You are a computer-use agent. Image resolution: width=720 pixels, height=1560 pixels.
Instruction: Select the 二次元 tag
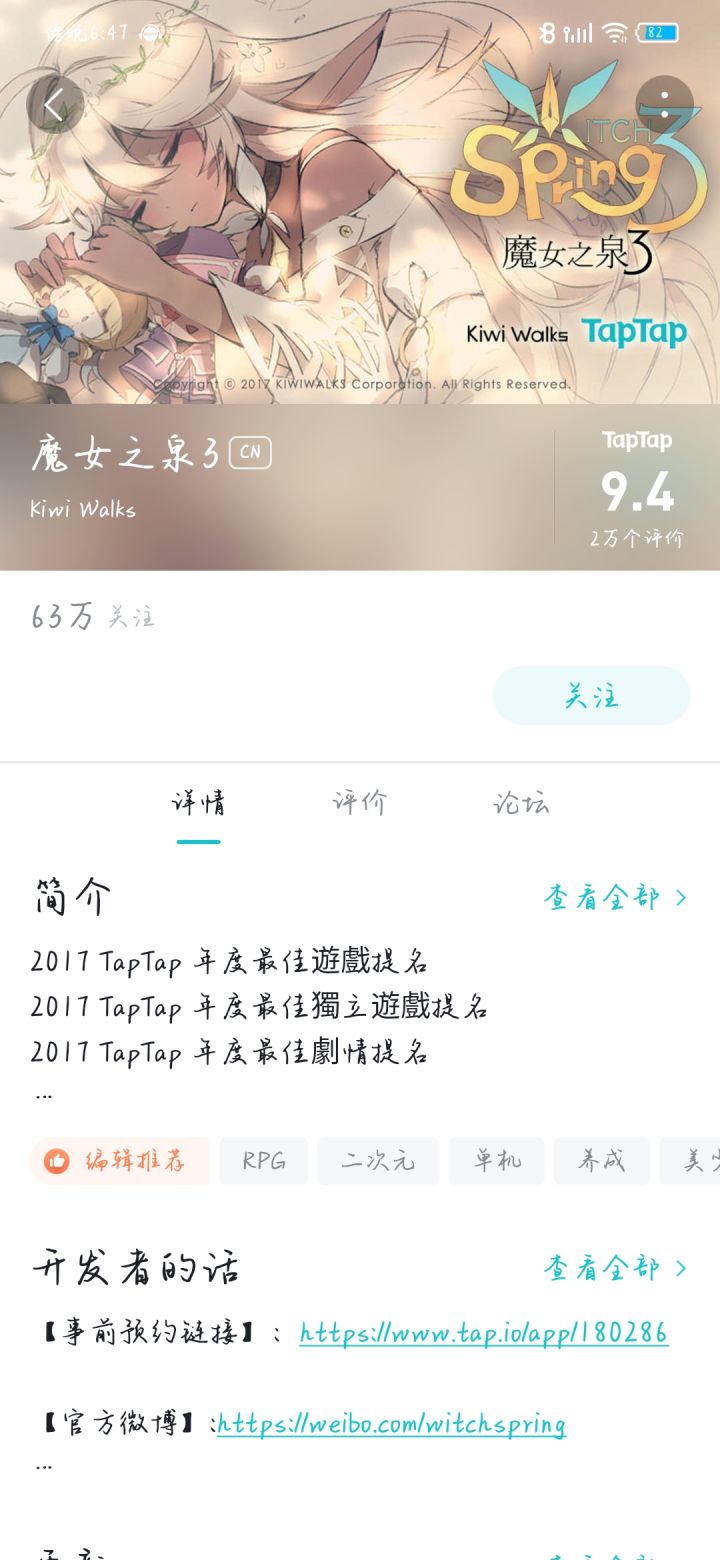(378, 1161)
